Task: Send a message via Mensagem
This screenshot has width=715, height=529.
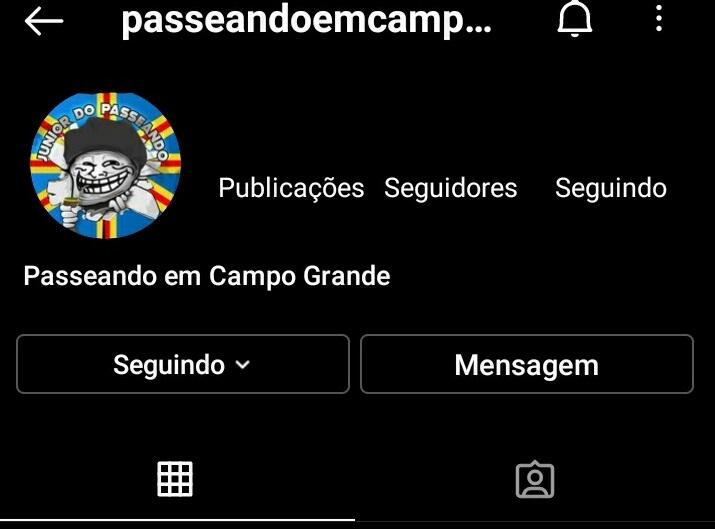Action: coord(526,364)
